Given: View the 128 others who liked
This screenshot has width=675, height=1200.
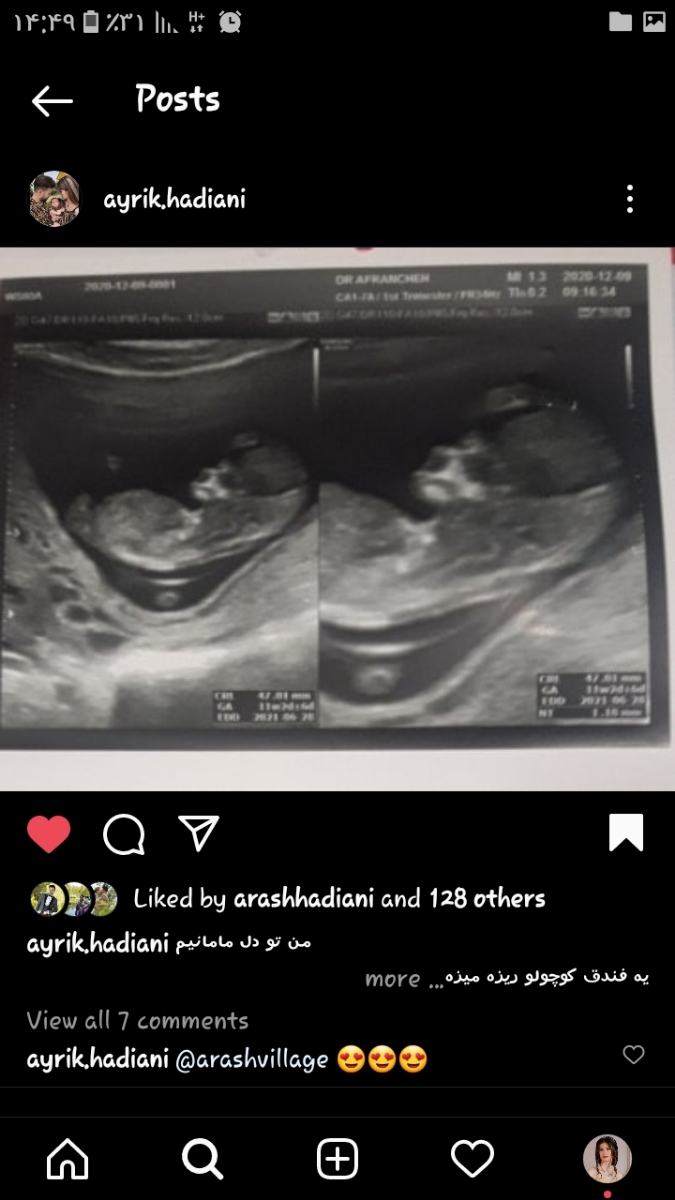Looking at the screenshot, I should (487, 899).
